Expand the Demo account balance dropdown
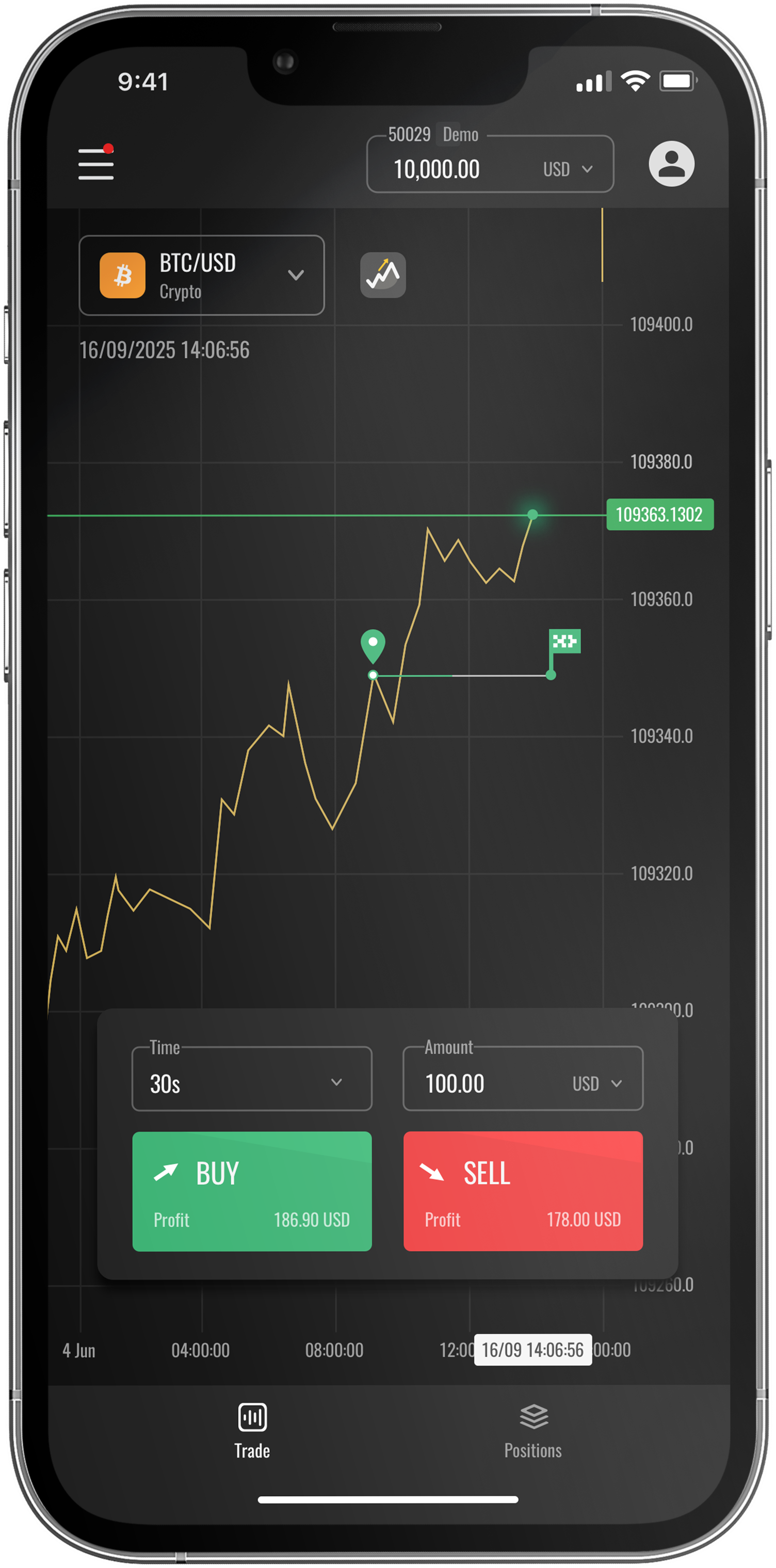 [568, 169]
